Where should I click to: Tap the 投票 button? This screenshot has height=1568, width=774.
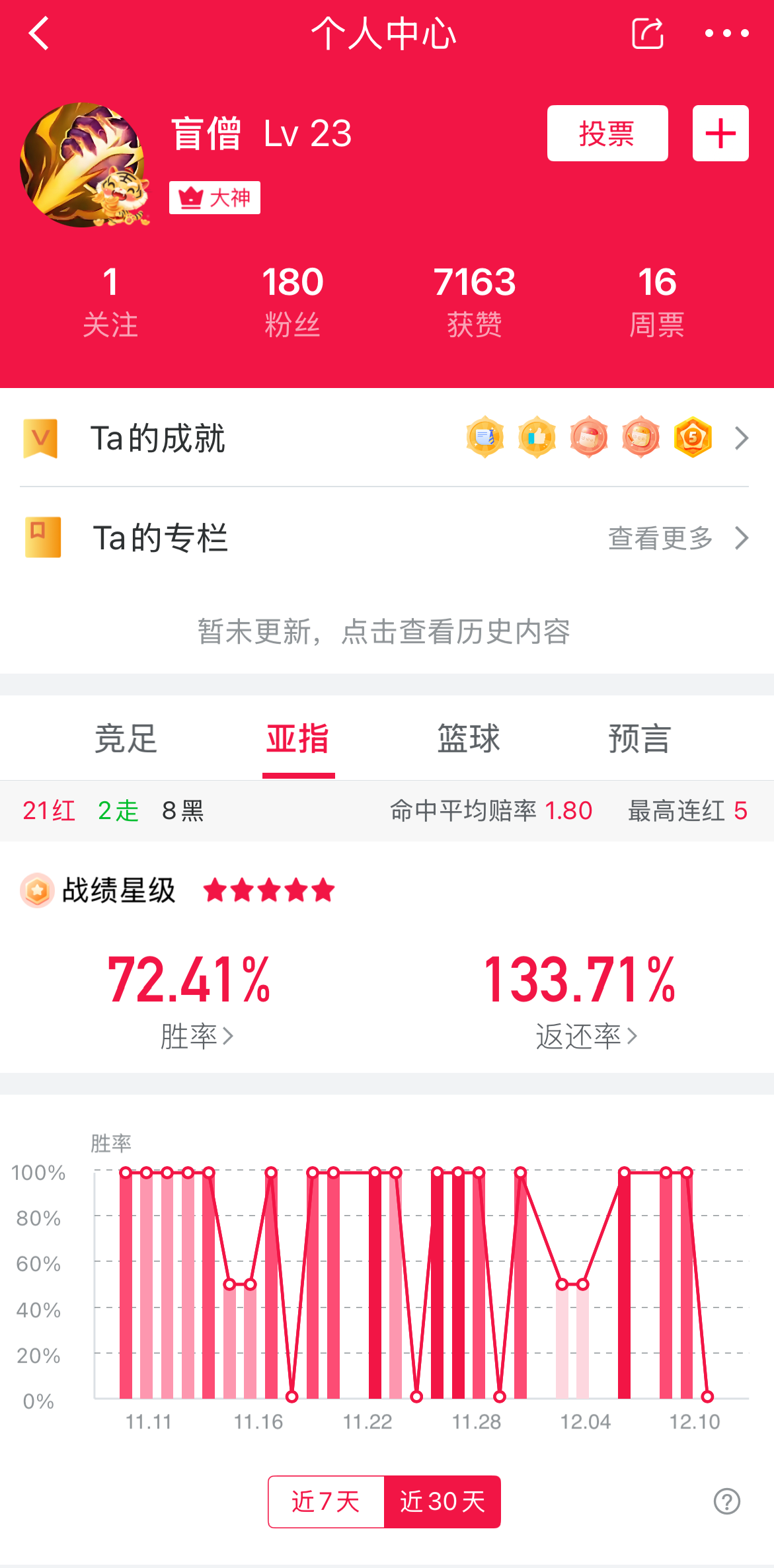pos(607,133)
